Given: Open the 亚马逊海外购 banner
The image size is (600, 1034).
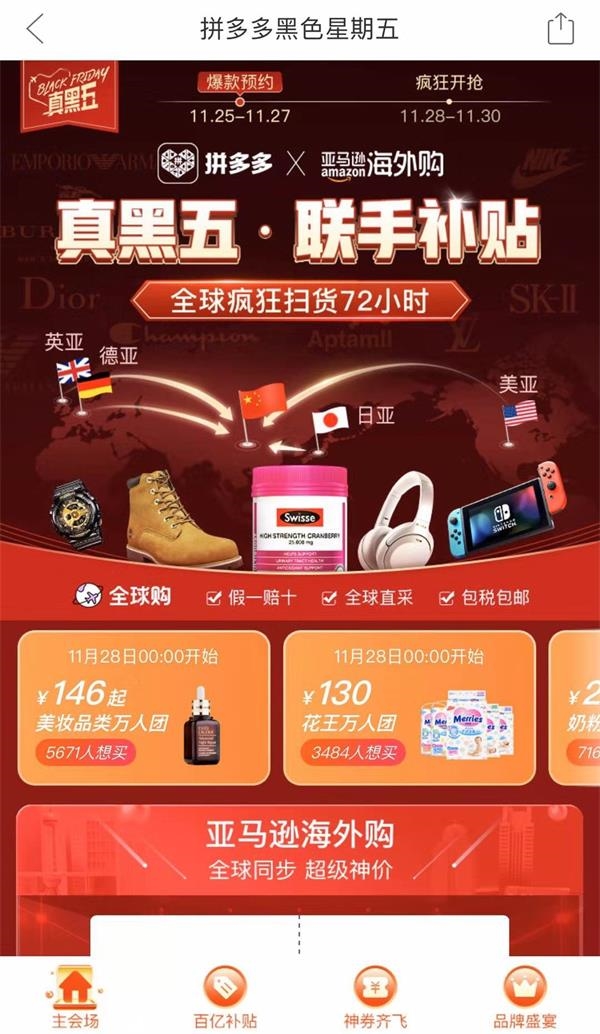Looking at the screenshot, I should pos(300,850).
